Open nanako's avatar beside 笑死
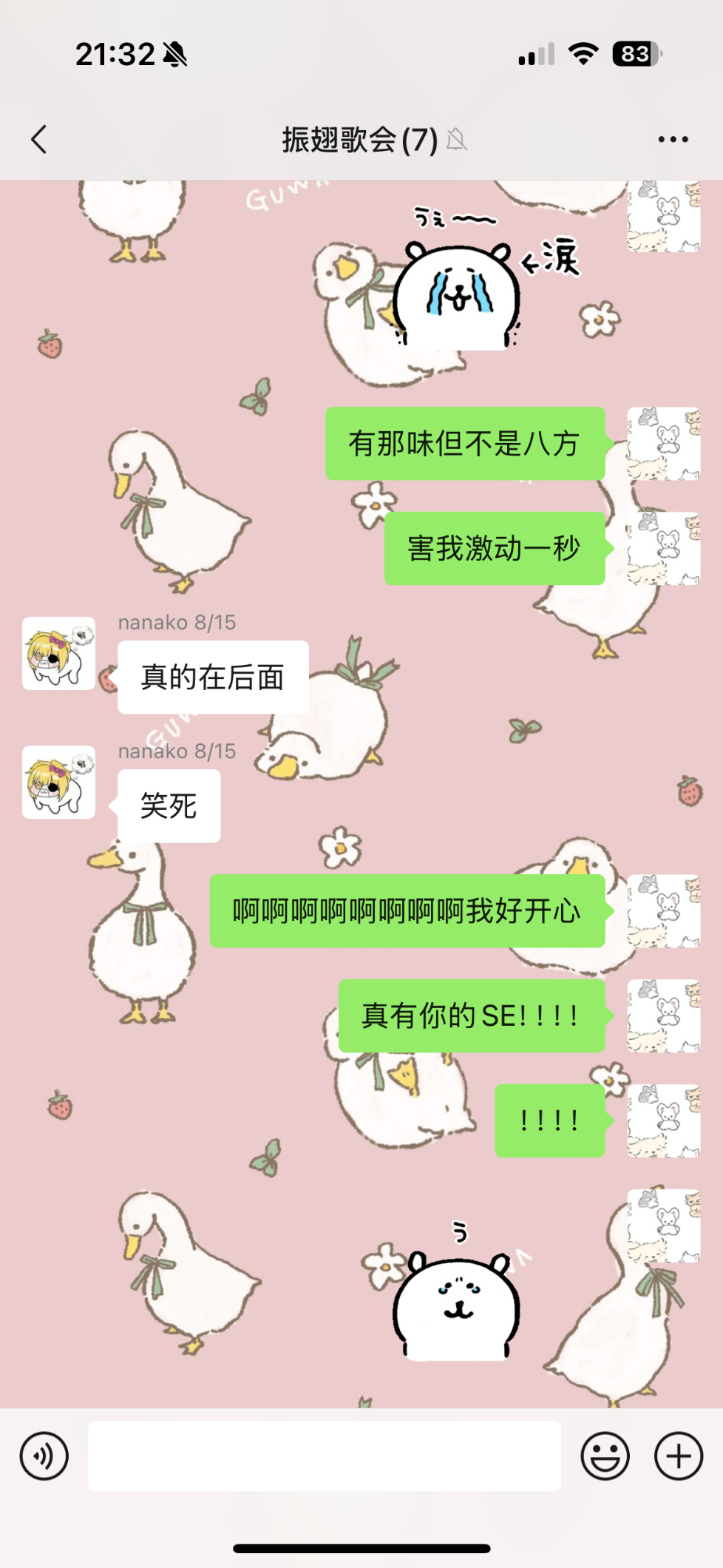 coord(58,783)
